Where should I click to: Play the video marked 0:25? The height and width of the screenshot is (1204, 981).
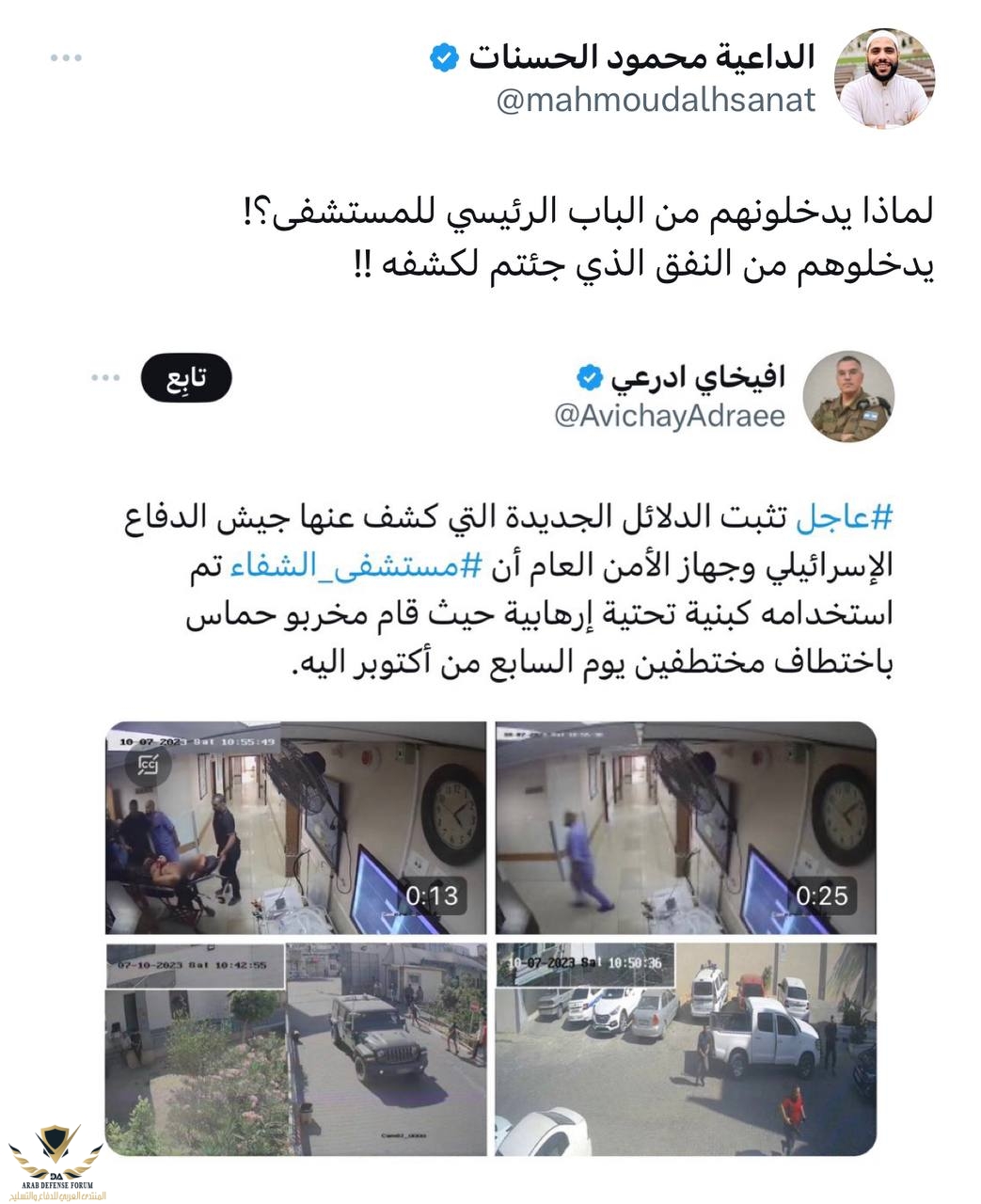685,827
